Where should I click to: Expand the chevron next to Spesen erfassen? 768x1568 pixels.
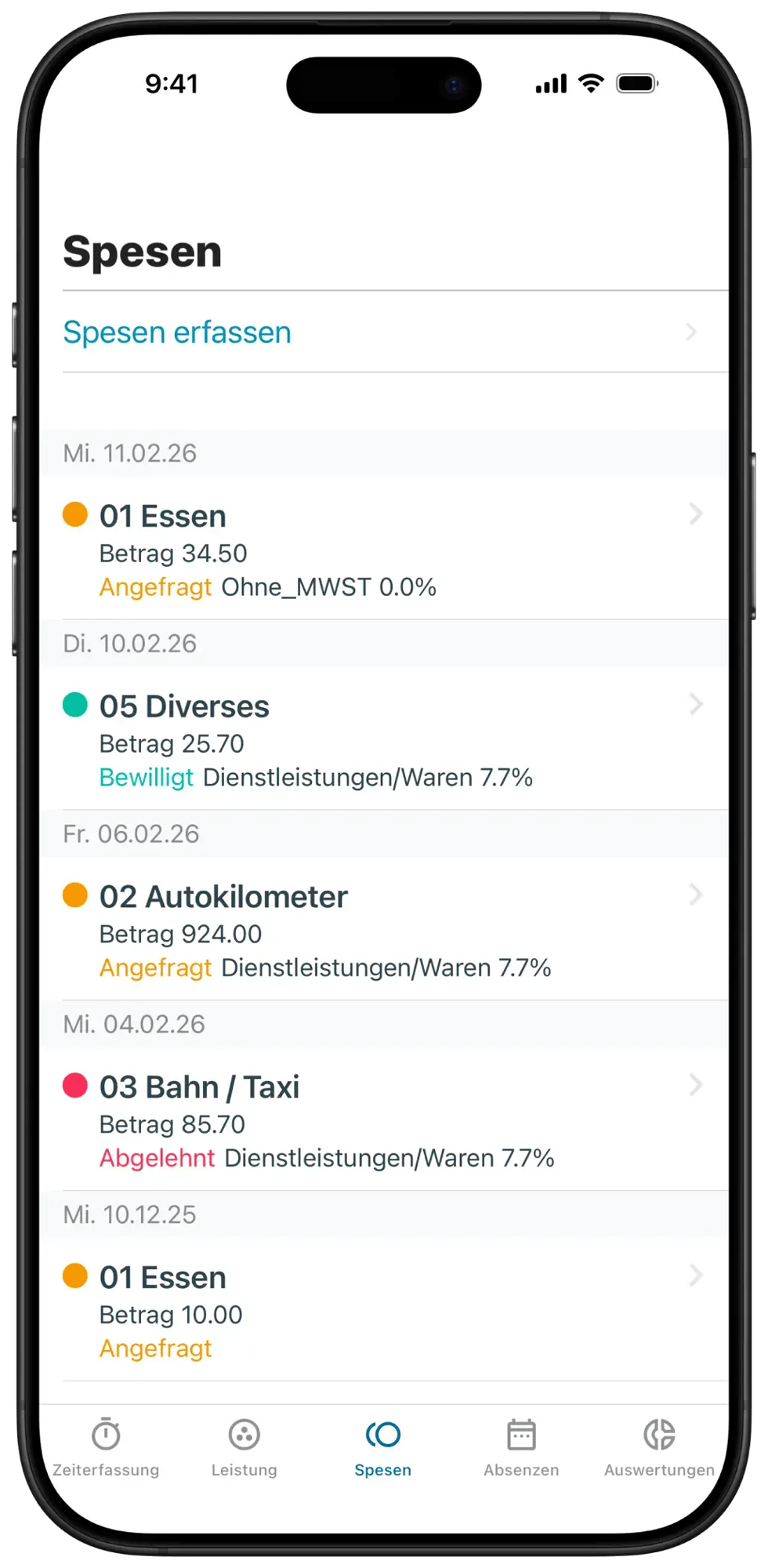691,332
